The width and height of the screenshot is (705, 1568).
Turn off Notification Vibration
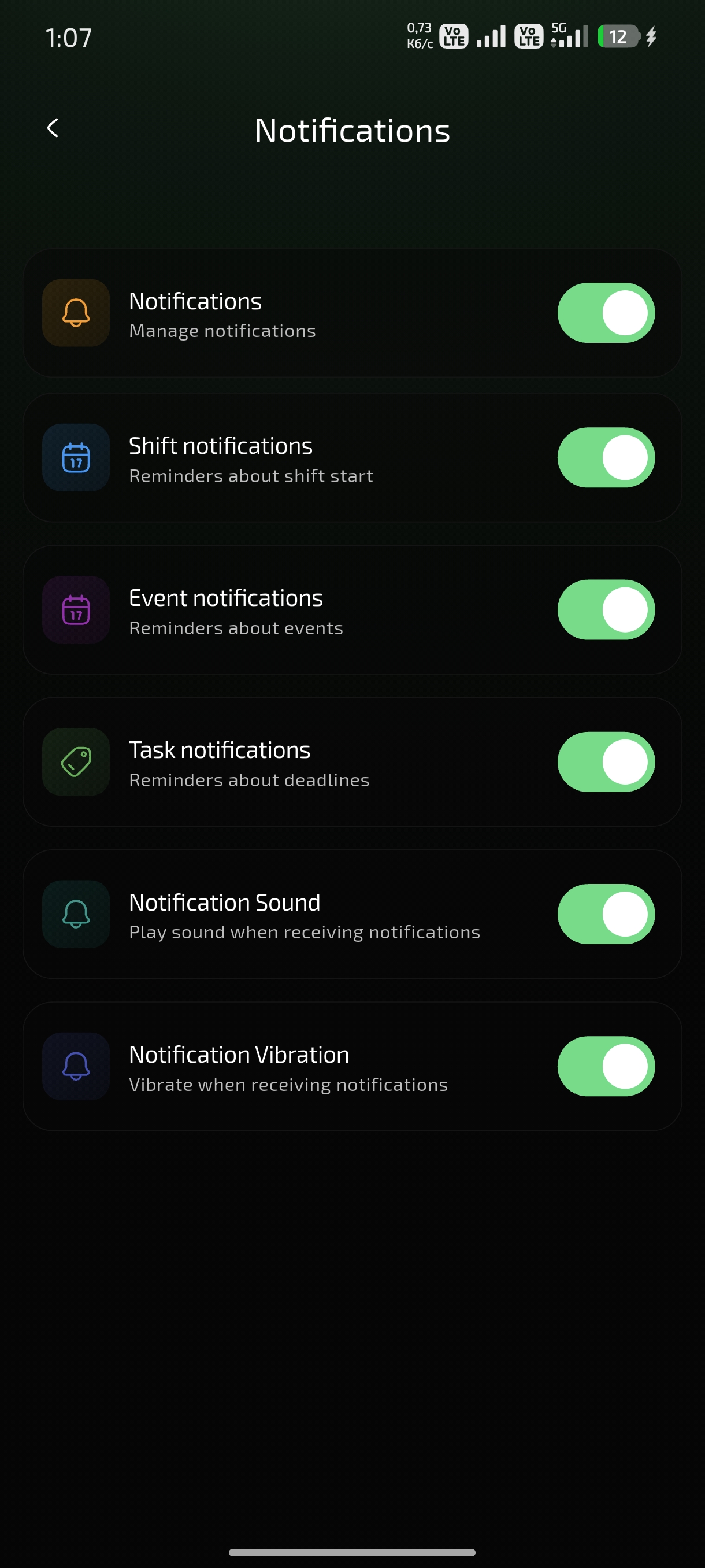[605, 1066]
